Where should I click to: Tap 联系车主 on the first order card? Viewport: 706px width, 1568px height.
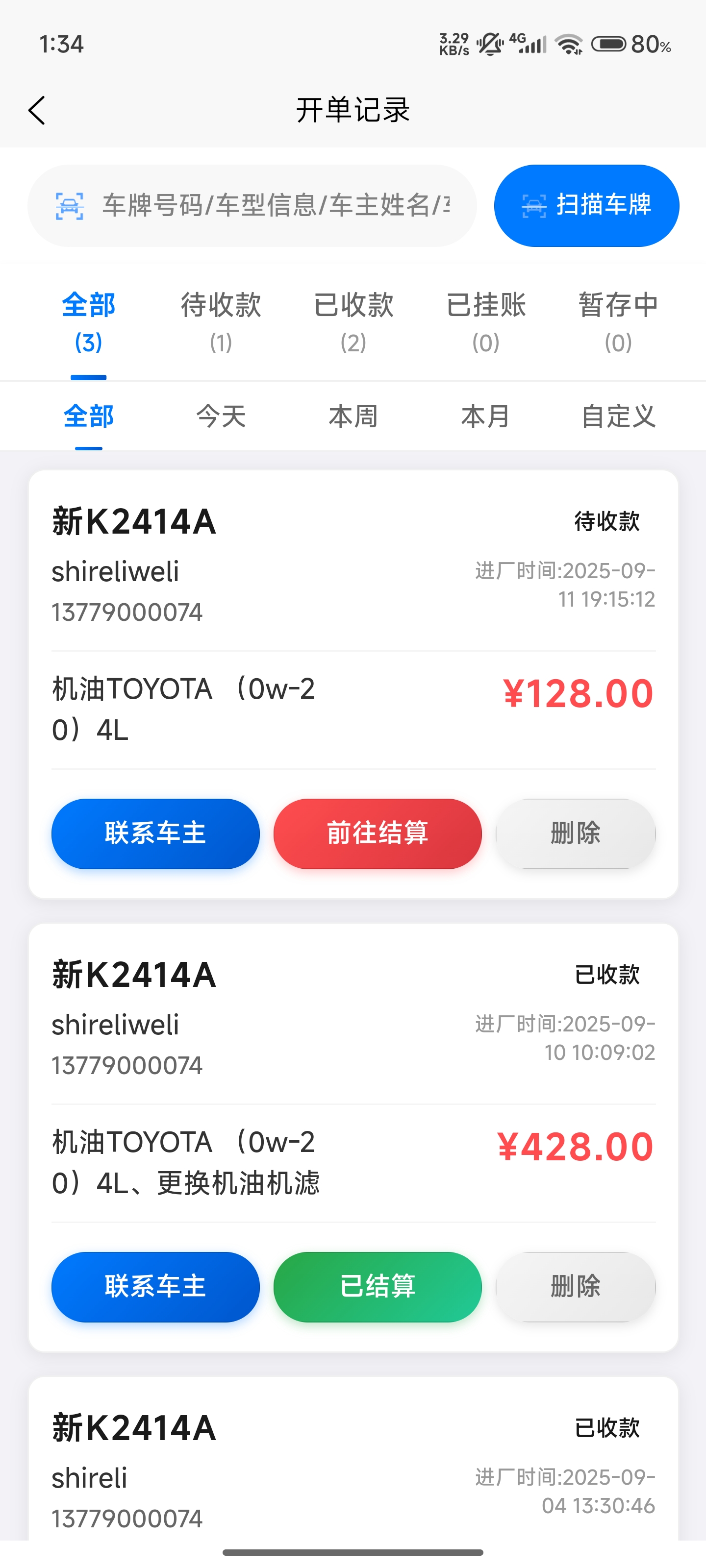155,834
